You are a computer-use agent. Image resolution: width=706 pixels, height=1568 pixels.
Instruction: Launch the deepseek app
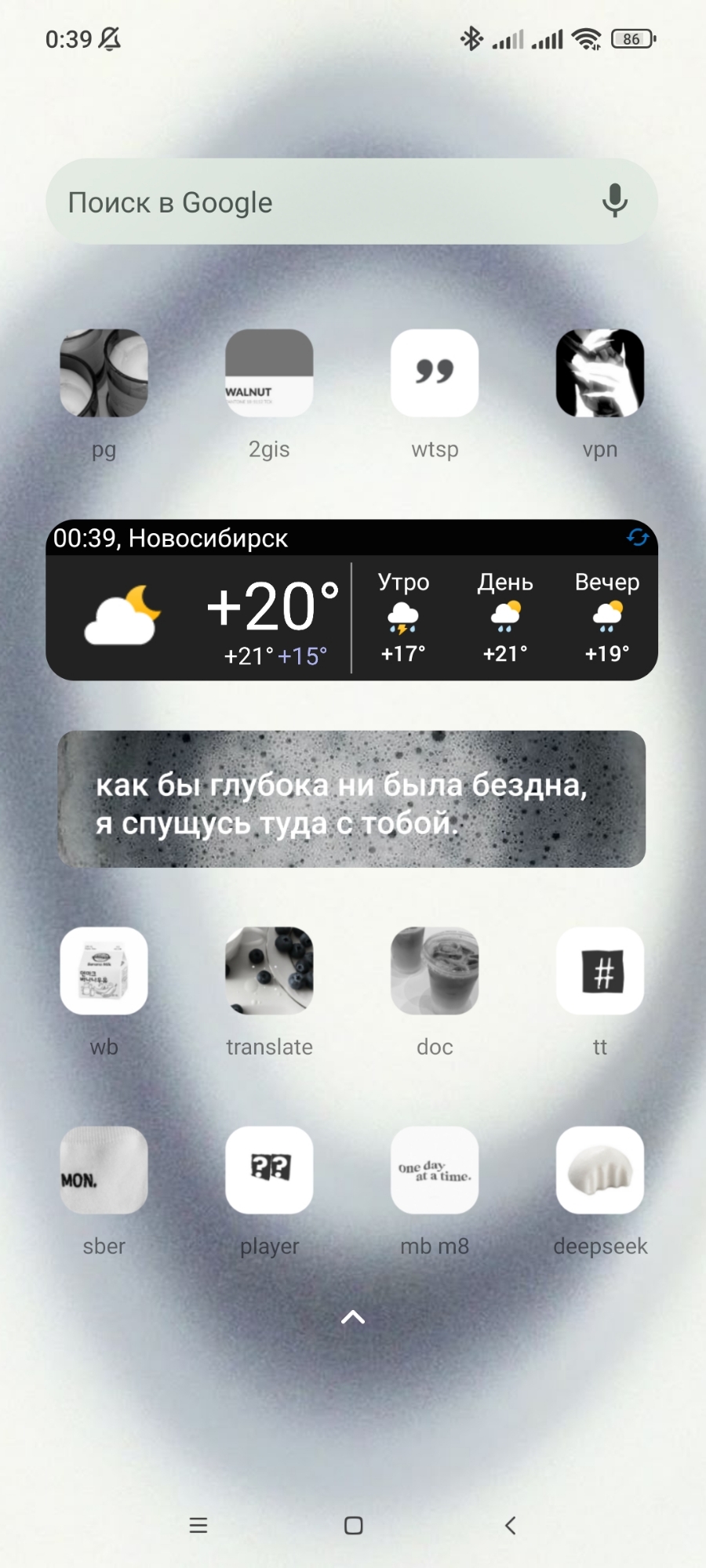pos(600,1171)
